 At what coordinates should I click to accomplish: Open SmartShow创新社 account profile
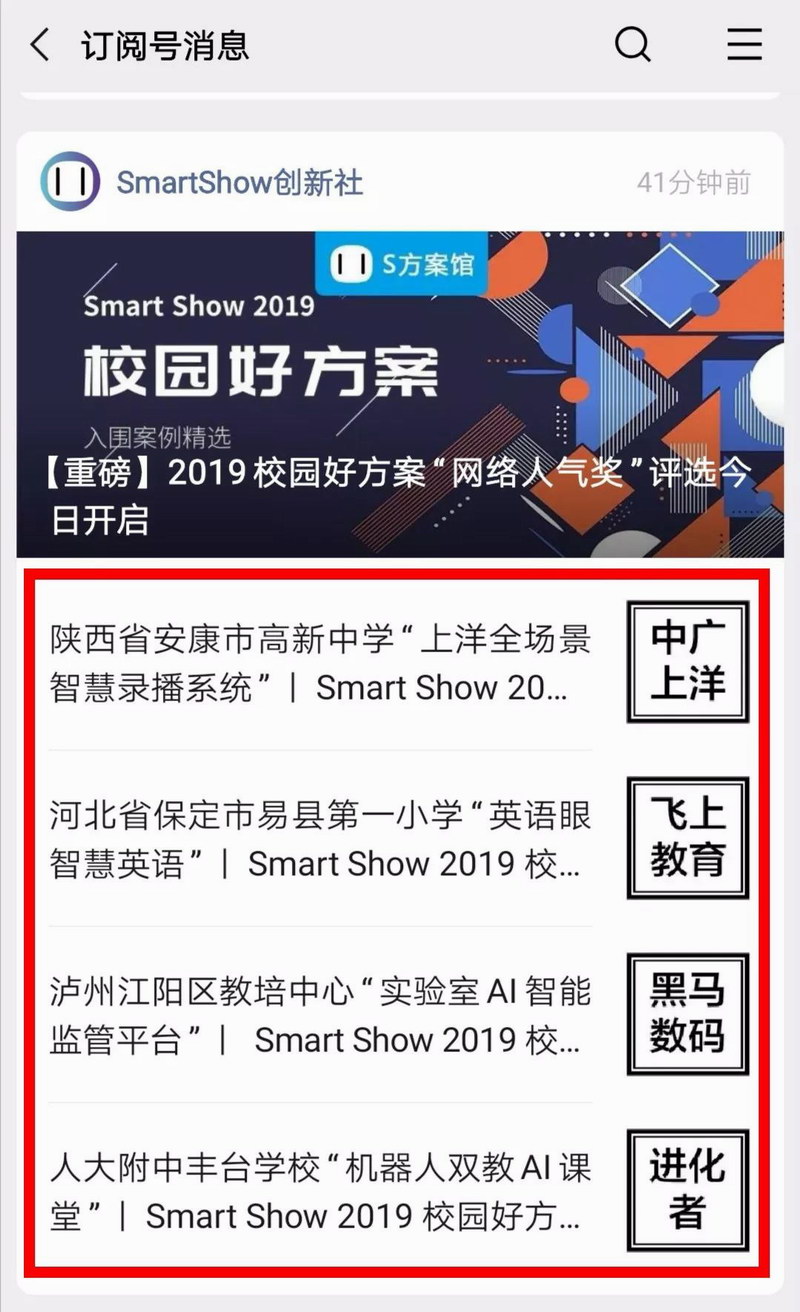238,182
